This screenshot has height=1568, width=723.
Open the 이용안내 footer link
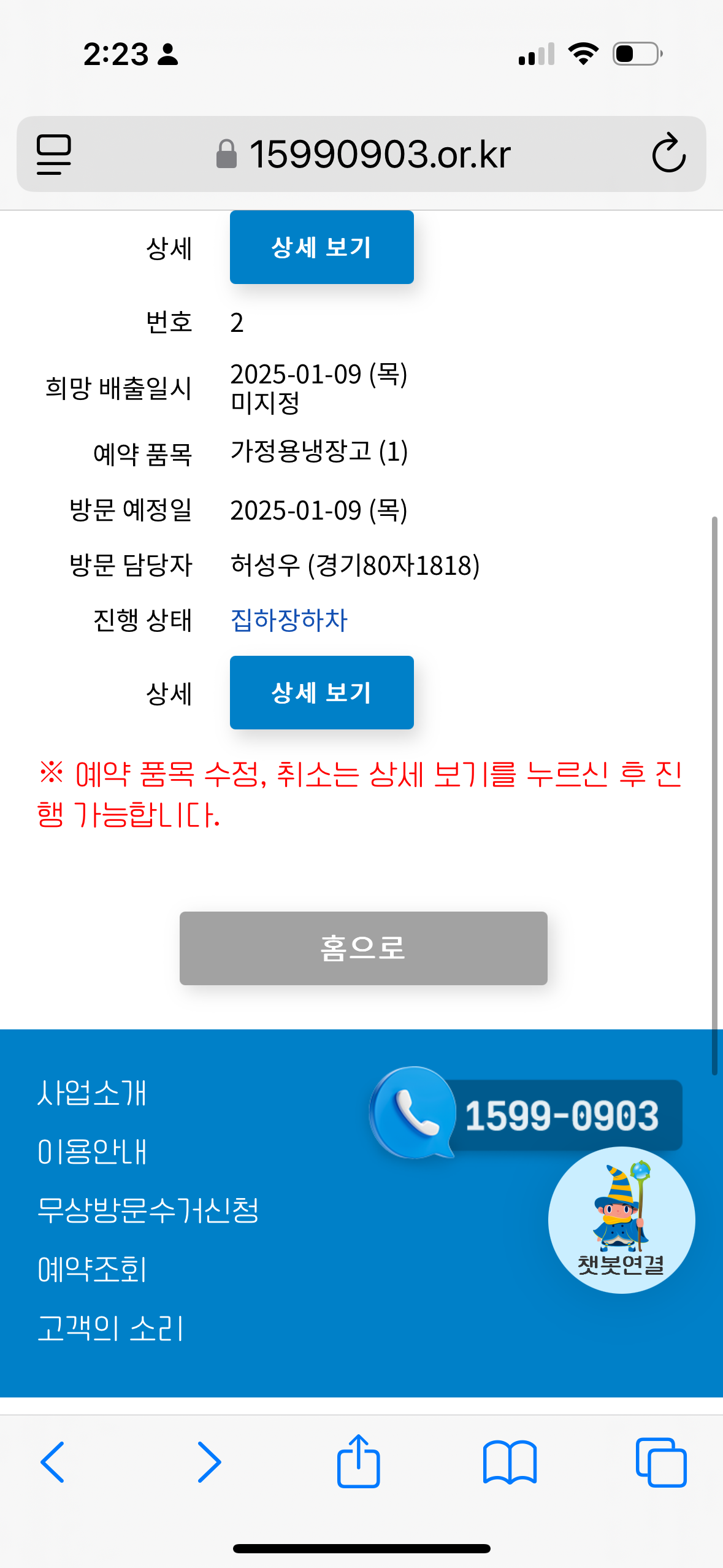point(92,1151)
